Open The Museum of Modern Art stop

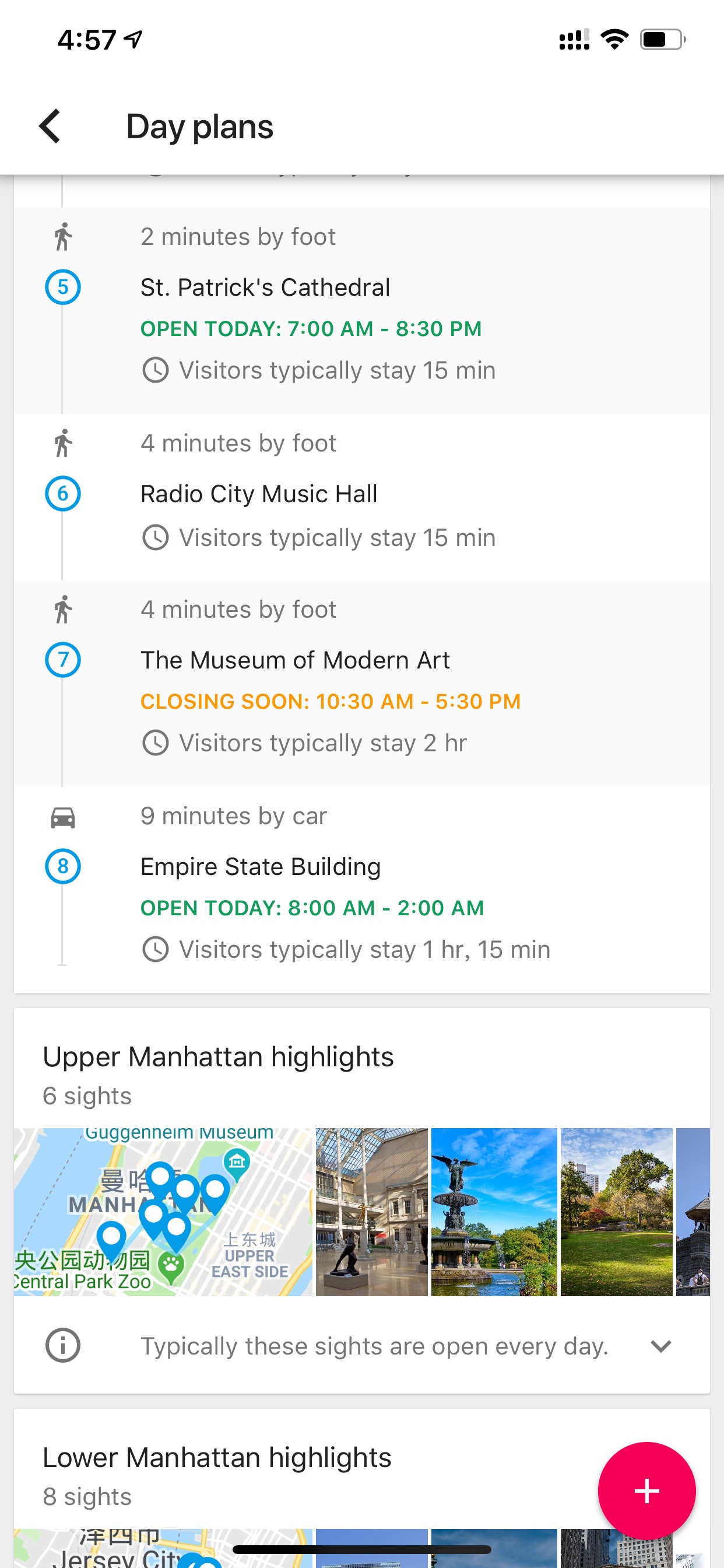[362, 684]
